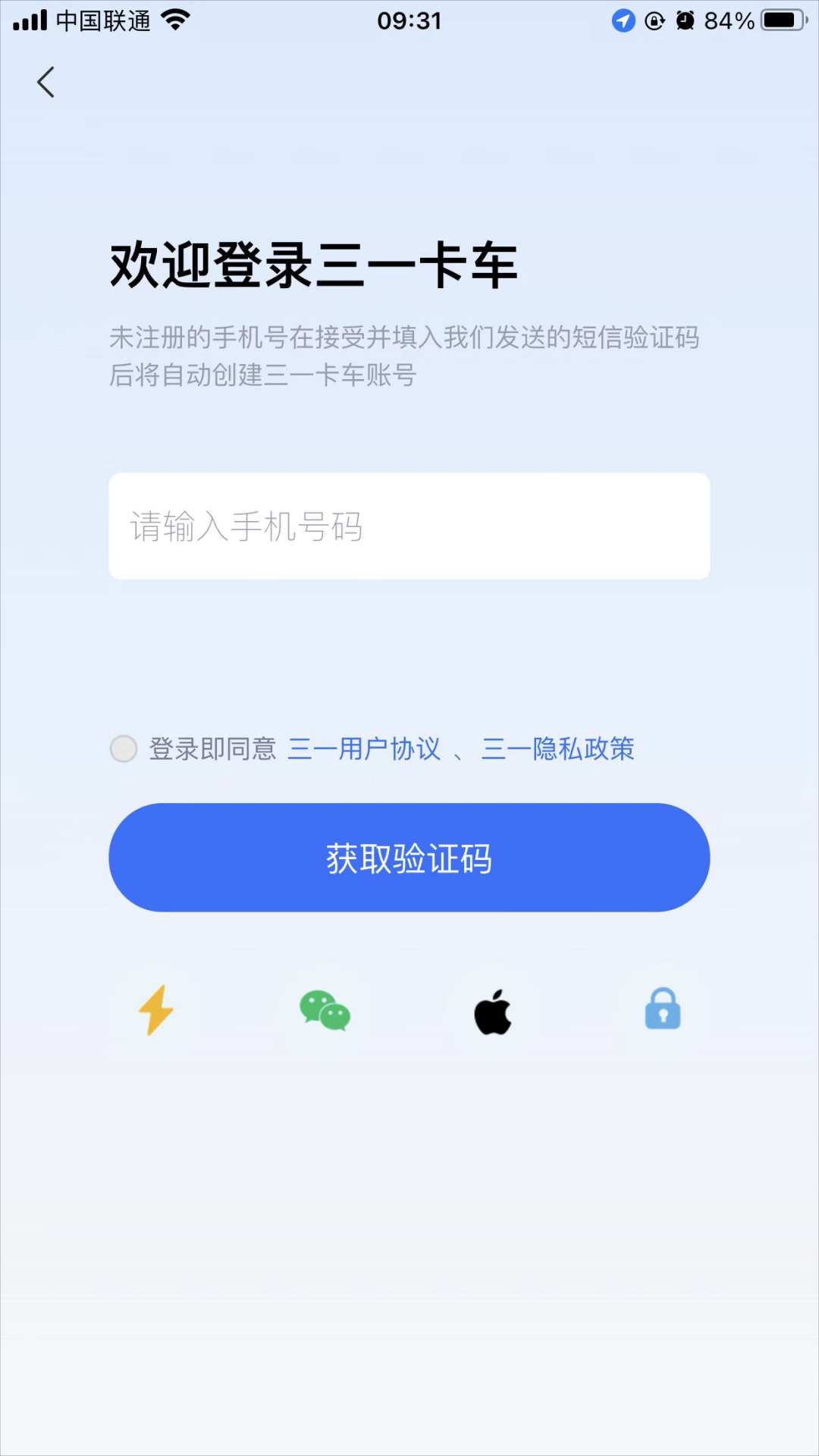Tap the 09:31 clock display
The image size is (819, 1456).
(409, 20)
